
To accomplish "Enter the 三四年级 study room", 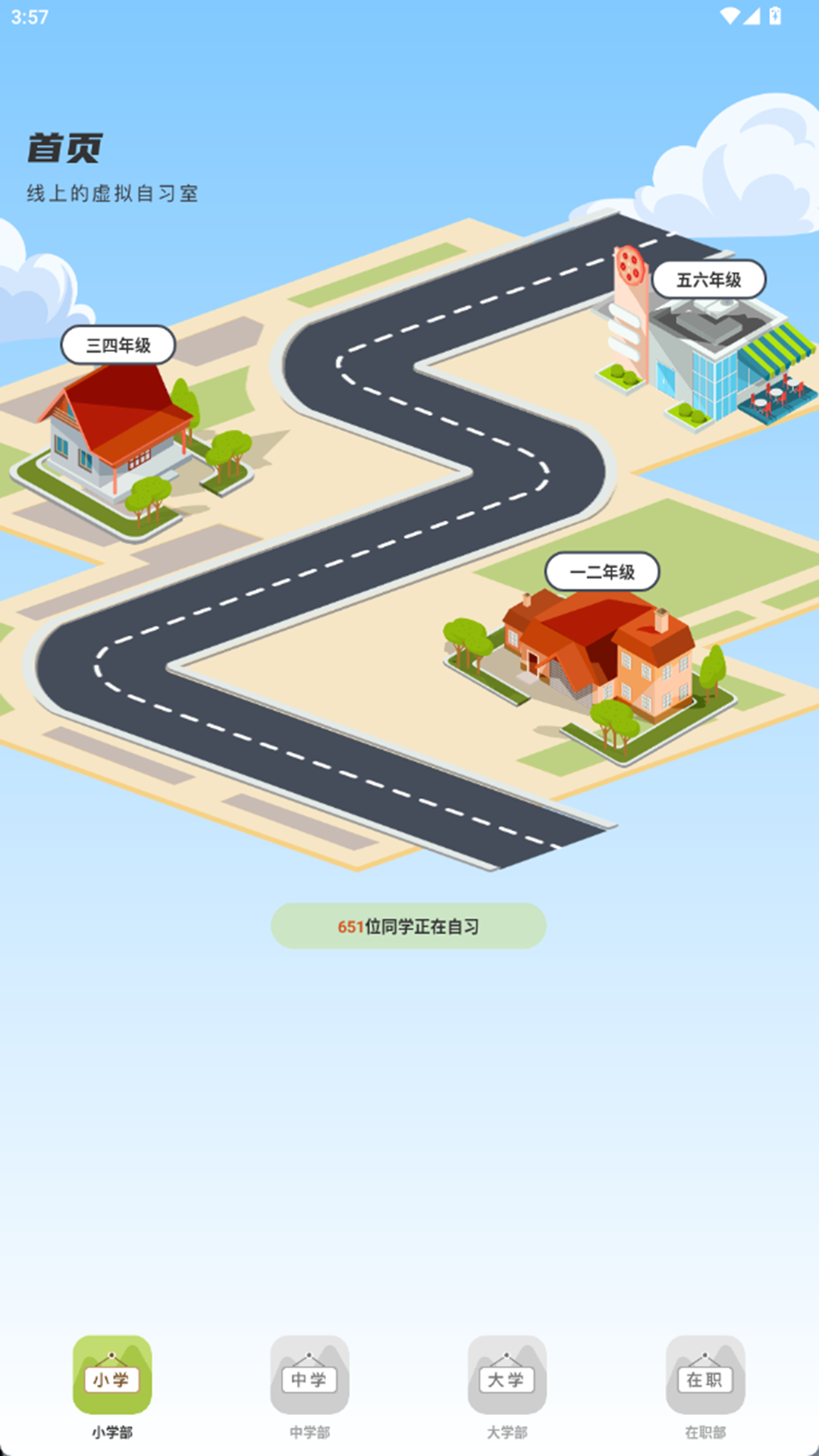I will tap(118, 346).
